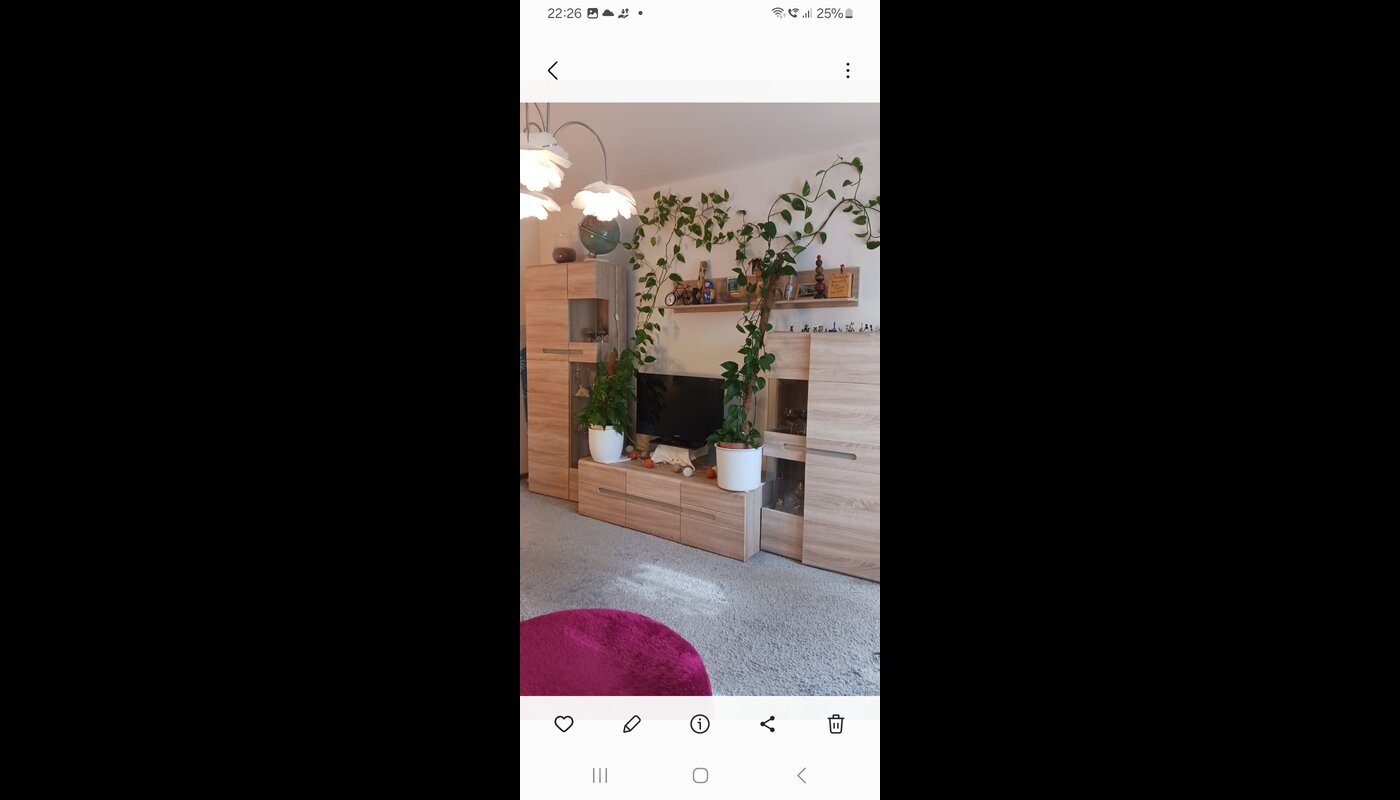This screenshot has height=800, width=1400.
Task: Open recent apps from navigation bar
Action: [600, 775]
